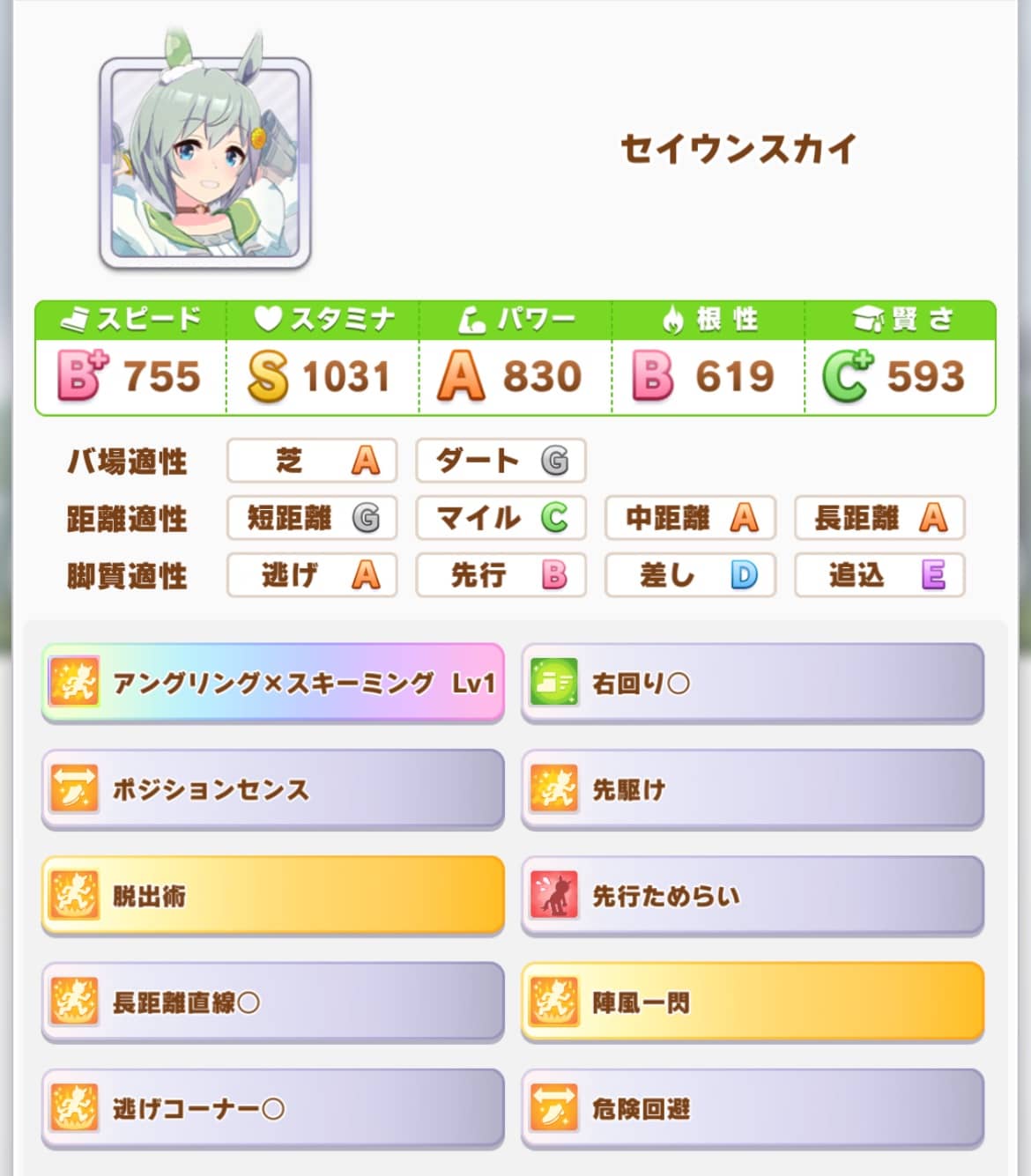Click the 先行ためらい red debuff icon
1031x1176 pixels.
pyautogui.click(x=554, y=895)
